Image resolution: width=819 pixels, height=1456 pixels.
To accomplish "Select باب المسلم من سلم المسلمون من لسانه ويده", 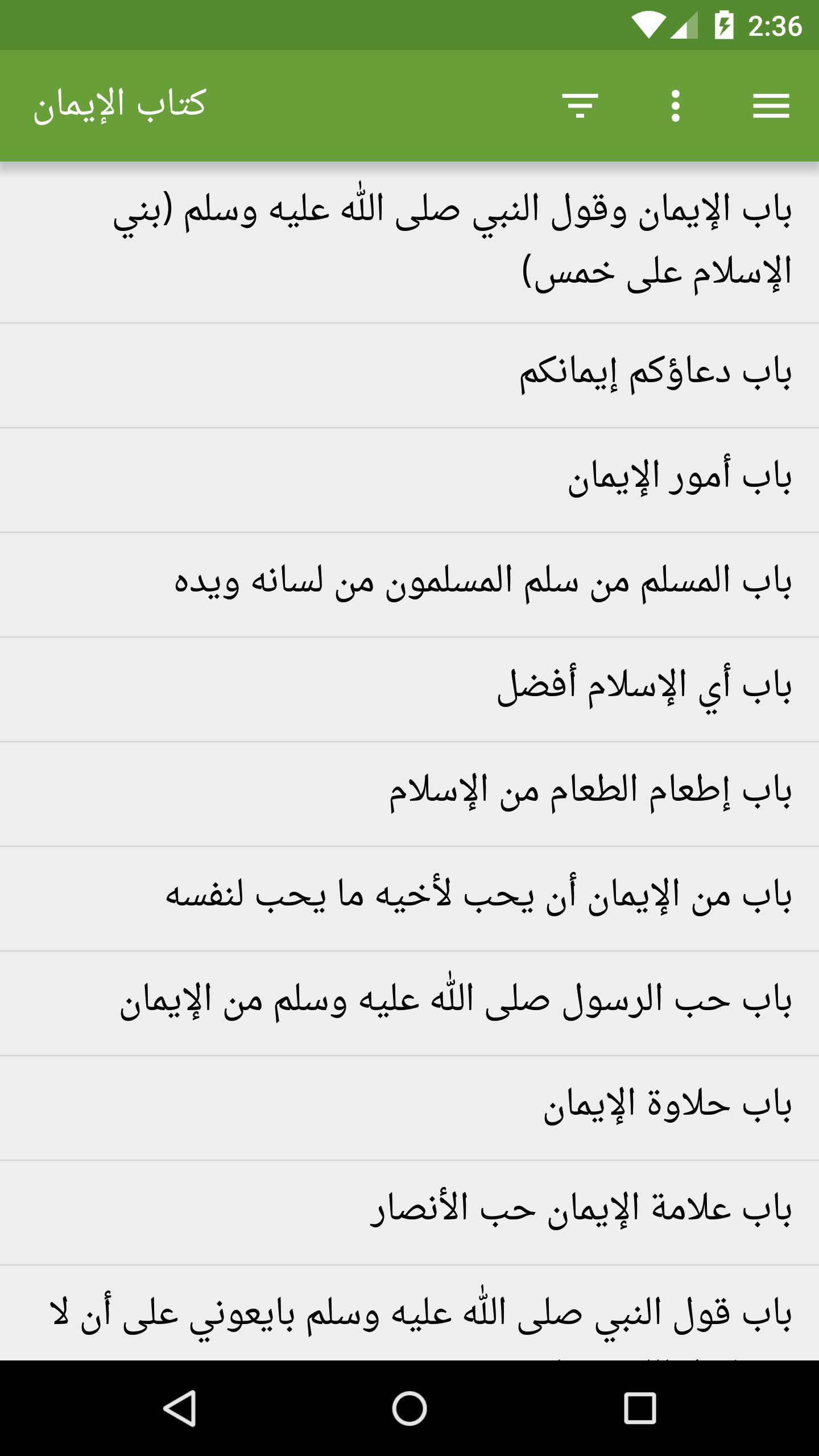I will coord(409,585).
